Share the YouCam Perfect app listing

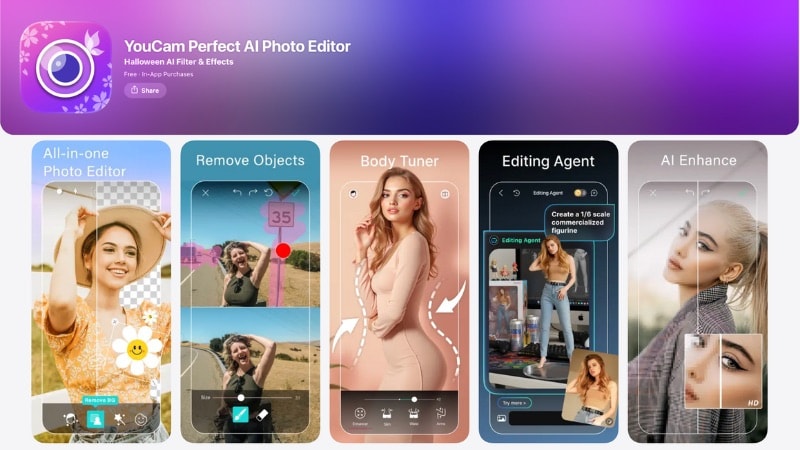tap(145, 90)
